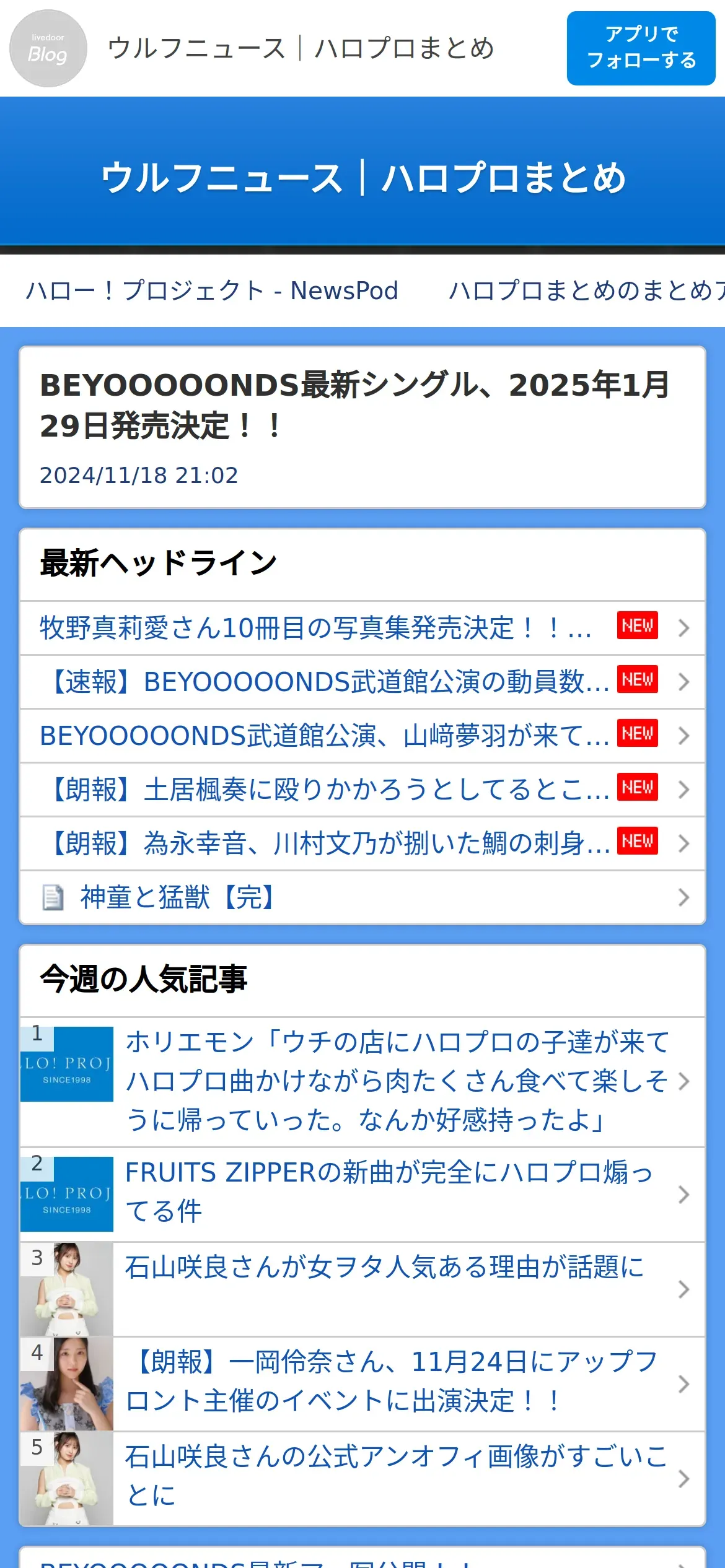Open ハロプロまとめのまとめ link
725x1568 pixels.
(586, 290)
